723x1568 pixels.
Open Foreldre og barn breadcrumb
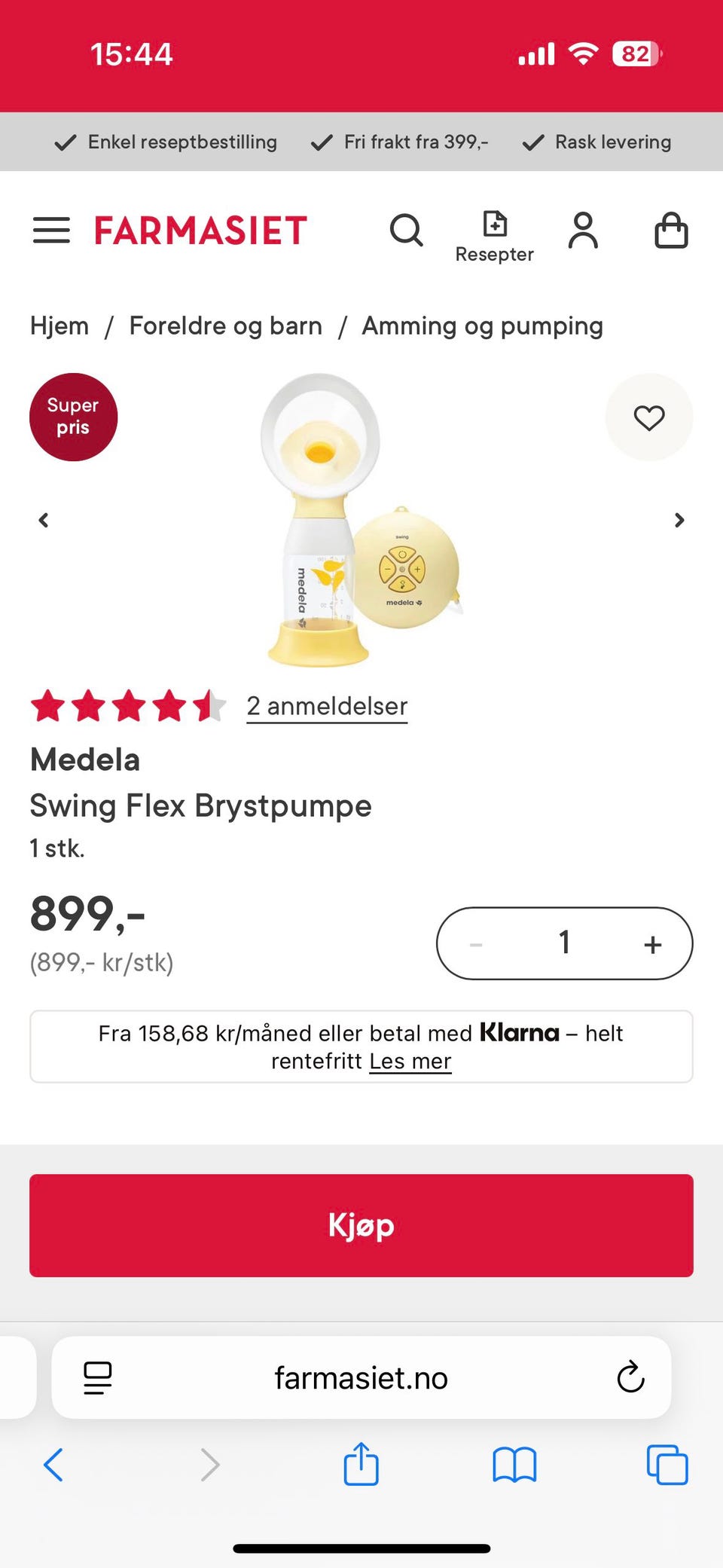(226, 326)
